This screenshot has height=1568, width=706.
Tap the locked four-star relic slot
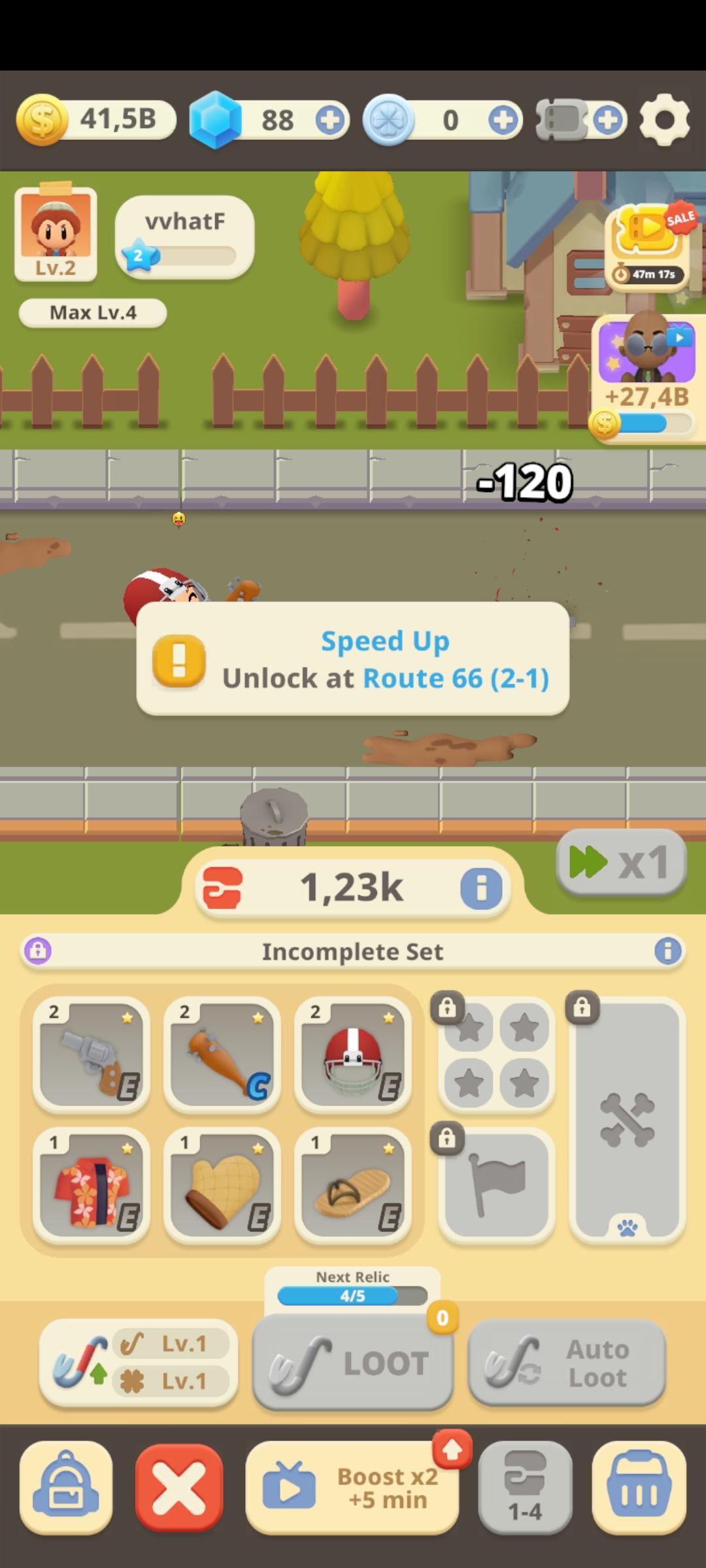pos(496,1052)
